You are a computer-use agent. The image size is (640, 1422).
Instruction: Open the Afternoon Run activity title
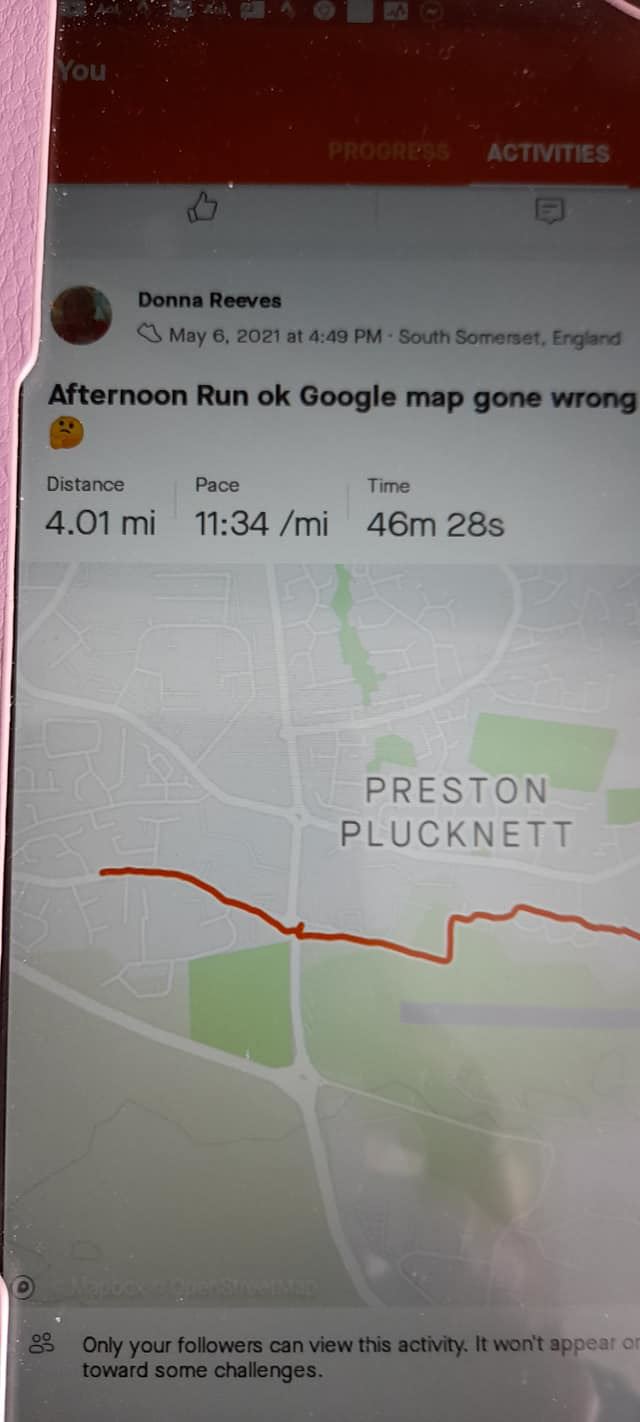click(341, 396)
